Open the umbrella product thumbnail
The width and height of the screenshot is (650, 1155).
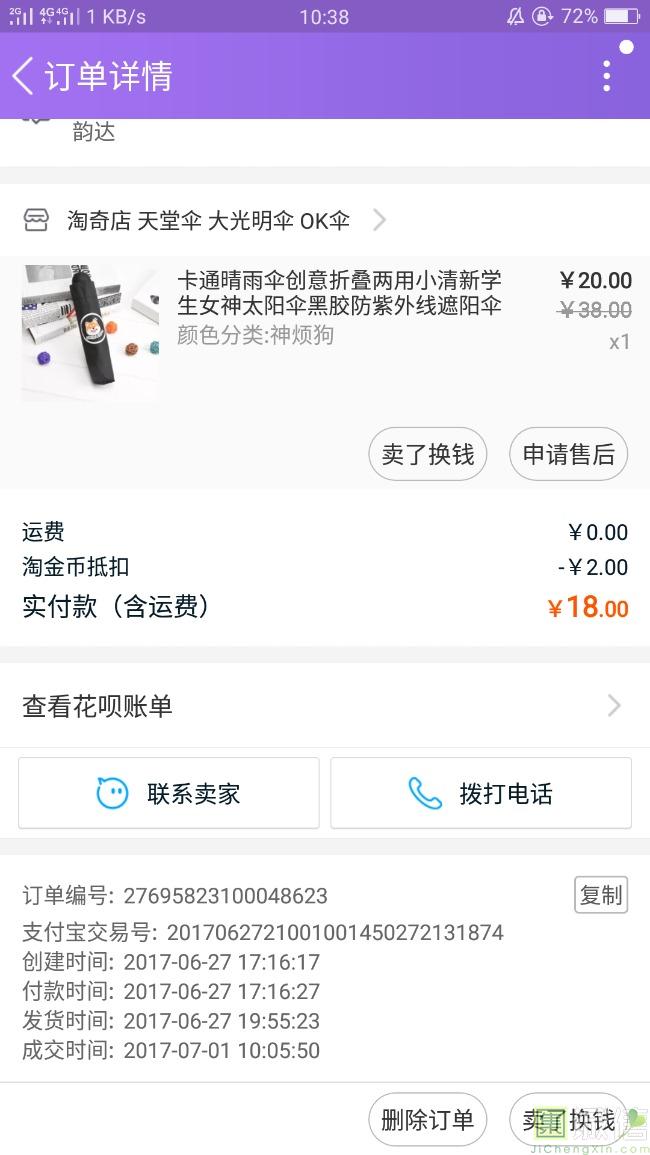point(90,333)
